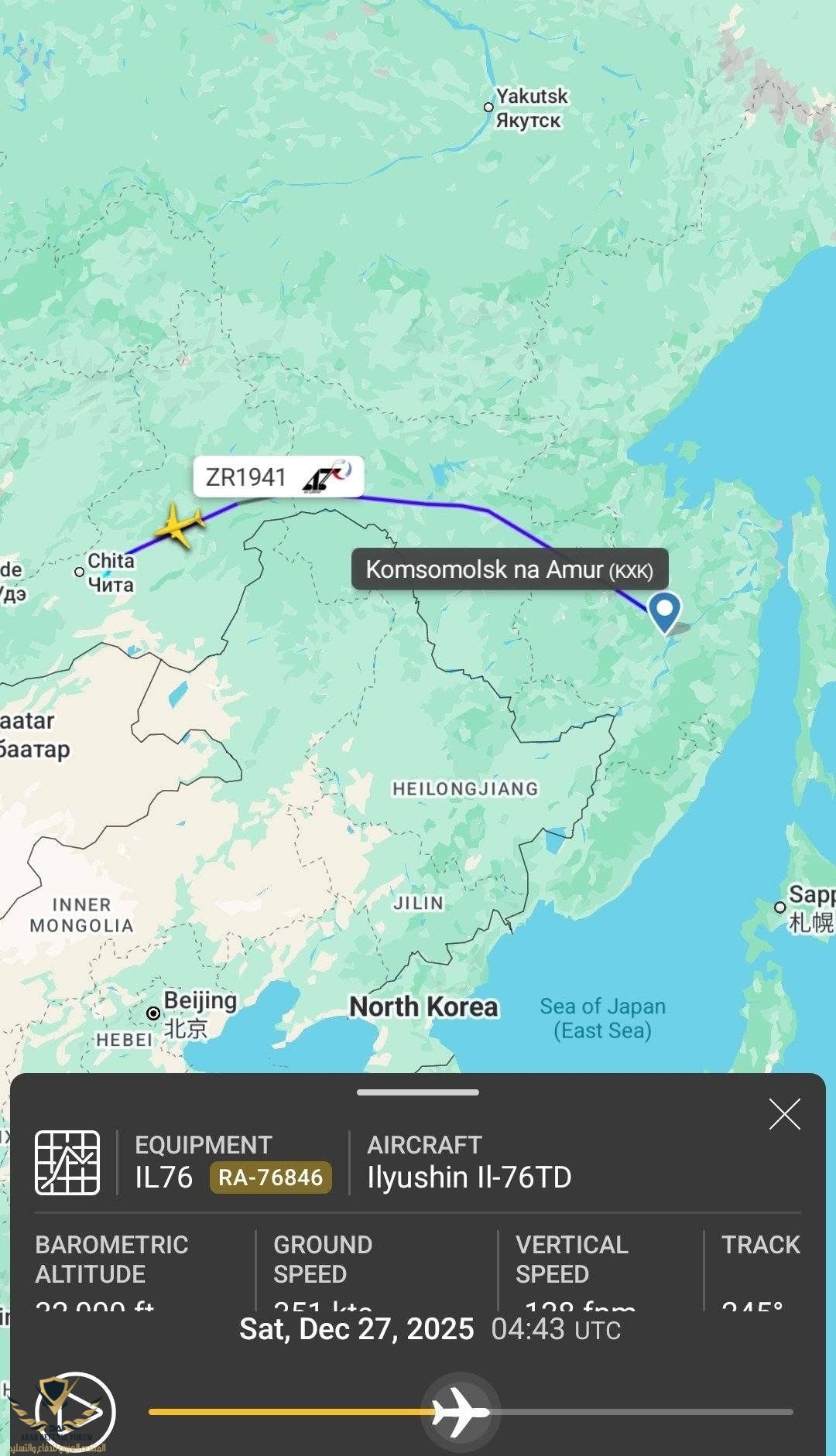Open registration RA-76846 details
Image resolution: width=836 pixels, height=1456 pixels.
click(x=270, y=1177)
